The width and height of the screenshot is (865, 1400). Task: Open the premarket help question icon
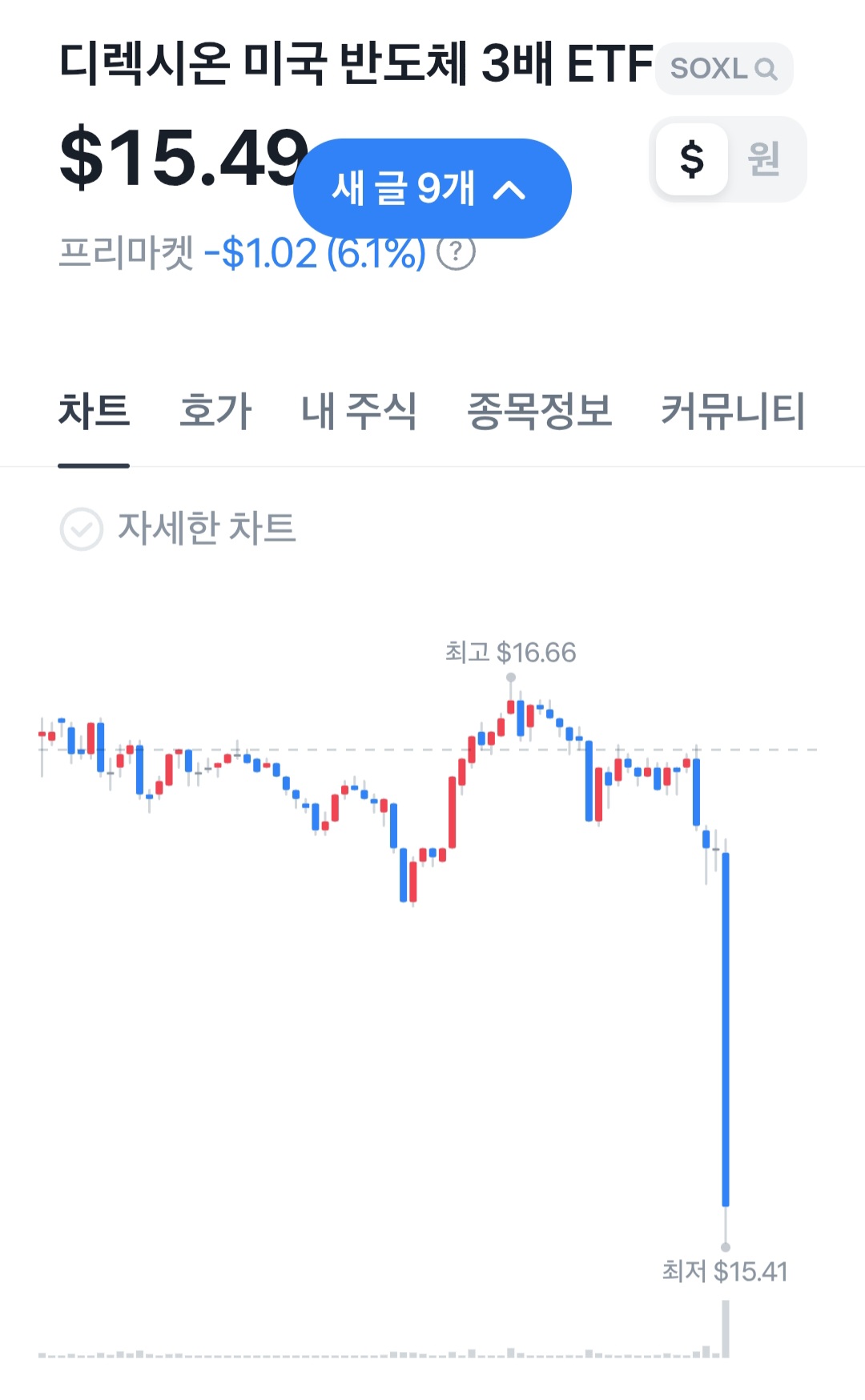457,252
